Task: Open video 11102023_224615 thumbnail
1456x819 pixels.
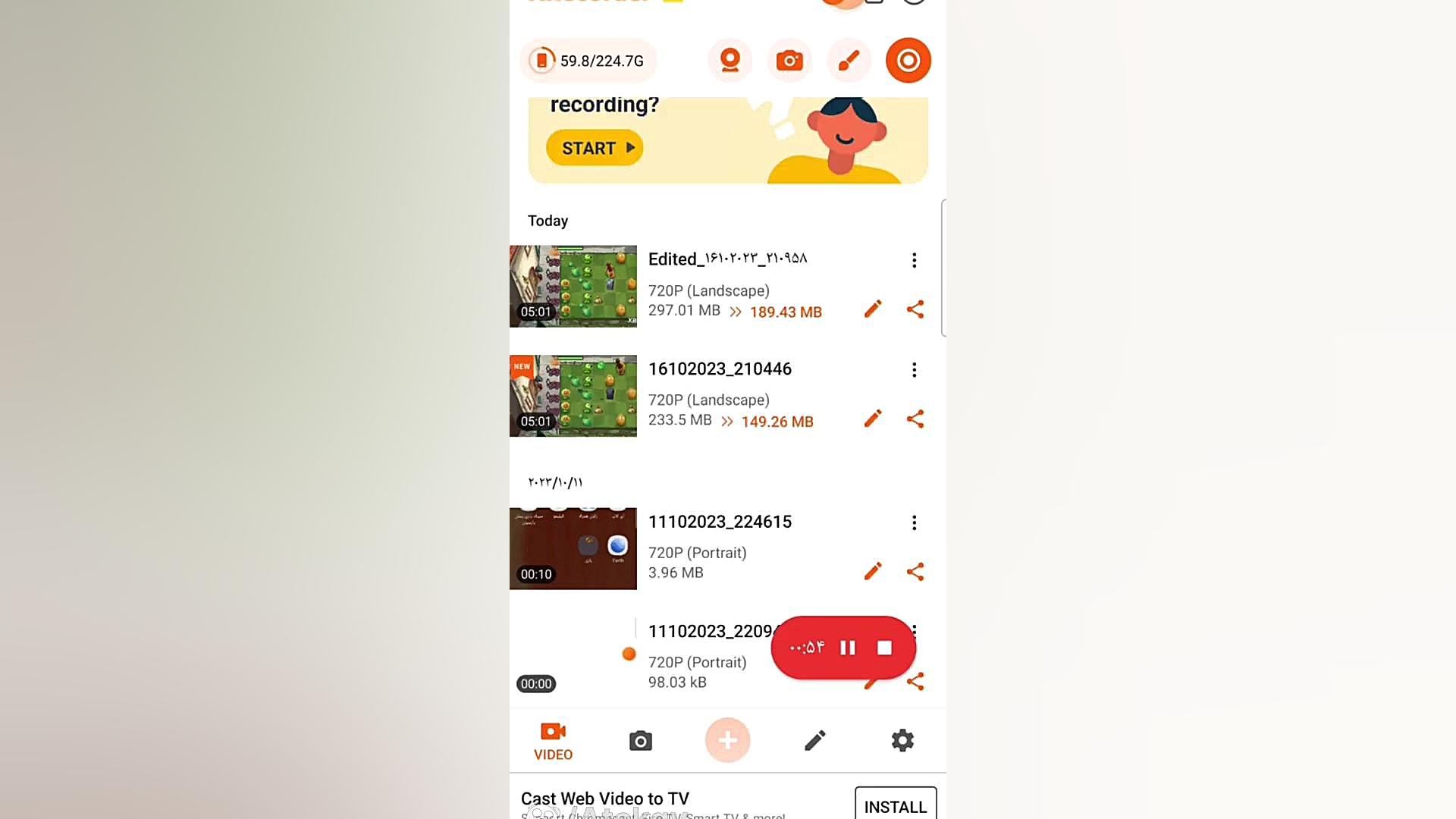Action: click(573, 549)
